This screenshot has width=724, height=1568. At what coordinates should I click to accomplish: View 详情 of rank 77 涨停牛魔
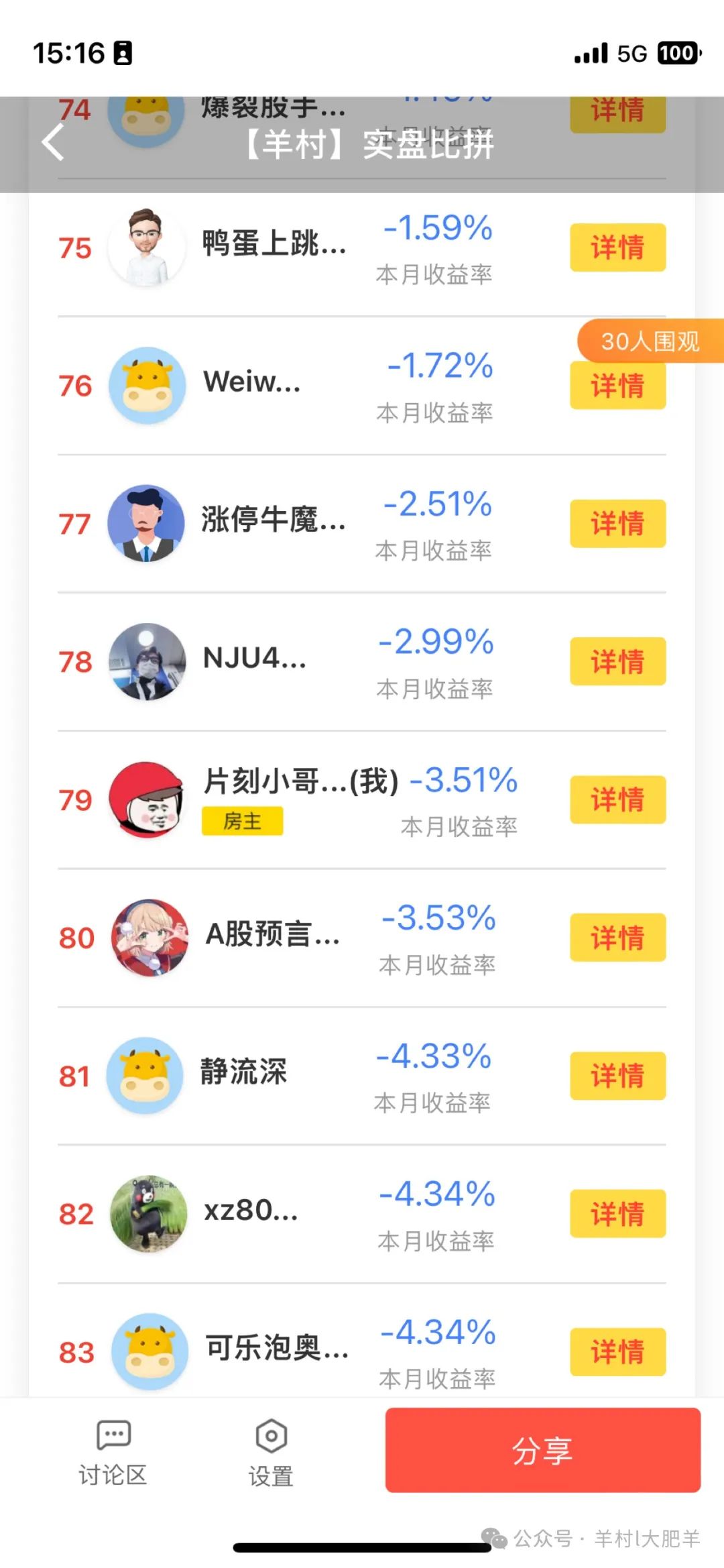click(617, 524)
